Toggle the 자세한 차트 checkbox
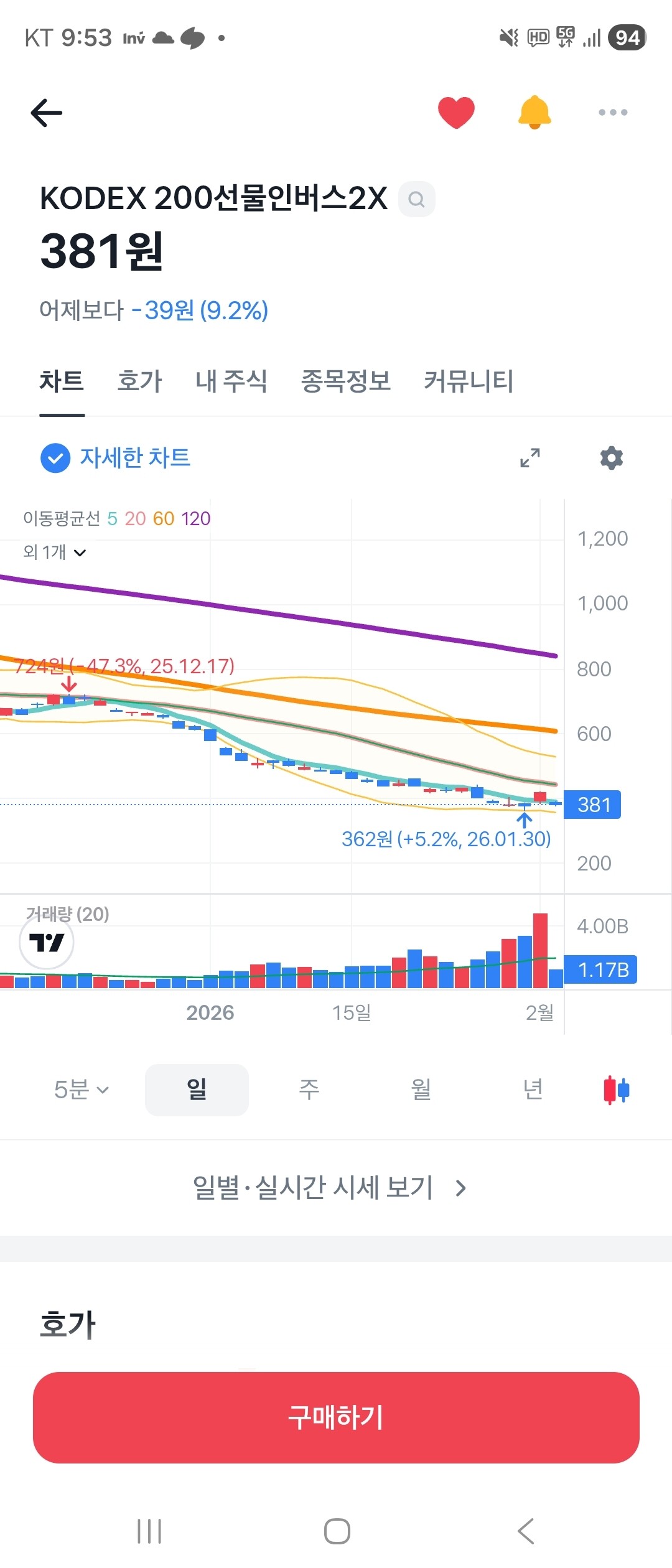Viewport: 672px width, 1568px height. [x=55, y=458]
